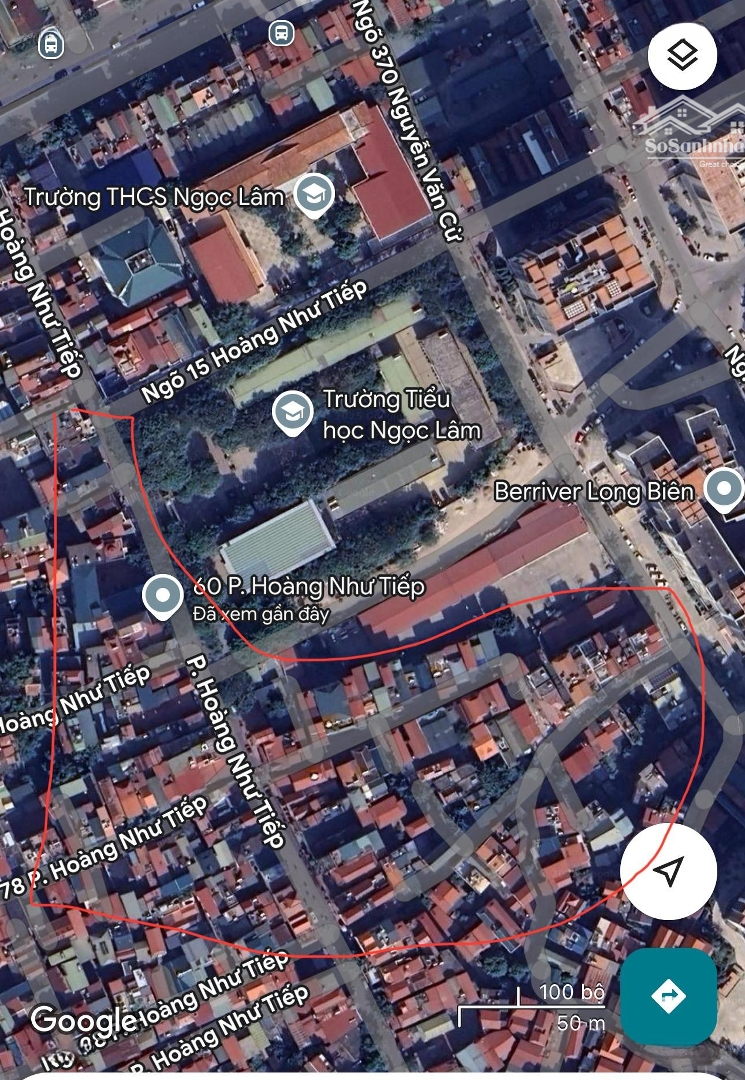745x1080 pixels.
Task: Open the Berriver Long Biên place marker
Action: pos(723,490)
